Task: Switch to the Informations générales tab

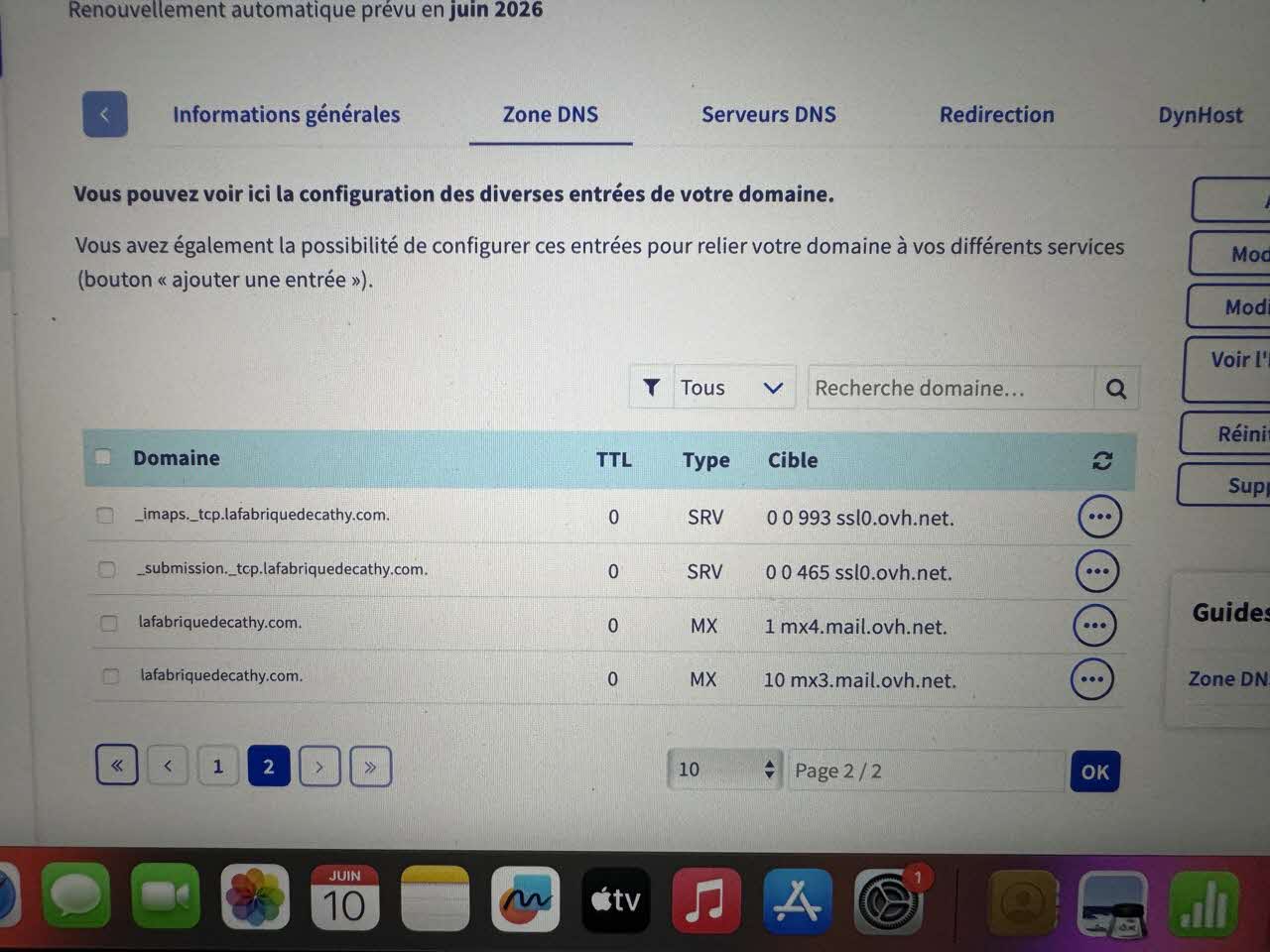Action: [x=286, y=115]
